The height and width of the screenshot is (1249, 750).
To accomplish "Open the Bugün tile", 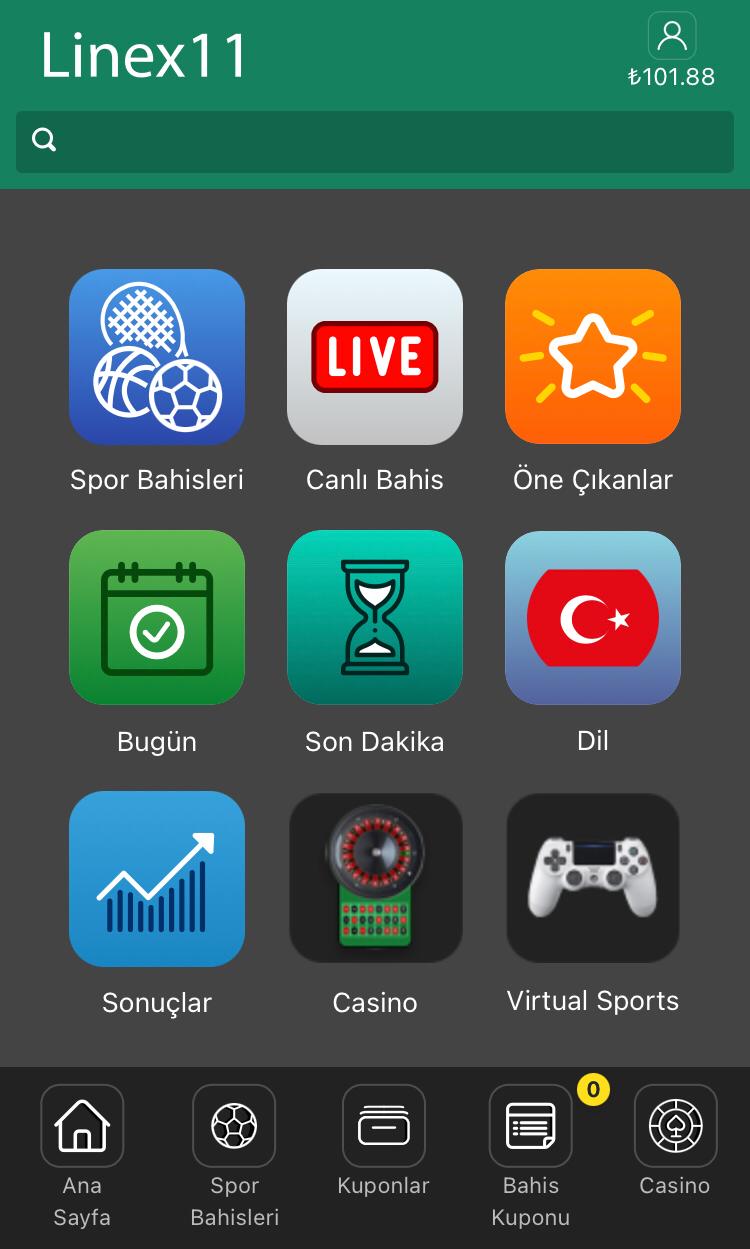I will tap(157, 618).
